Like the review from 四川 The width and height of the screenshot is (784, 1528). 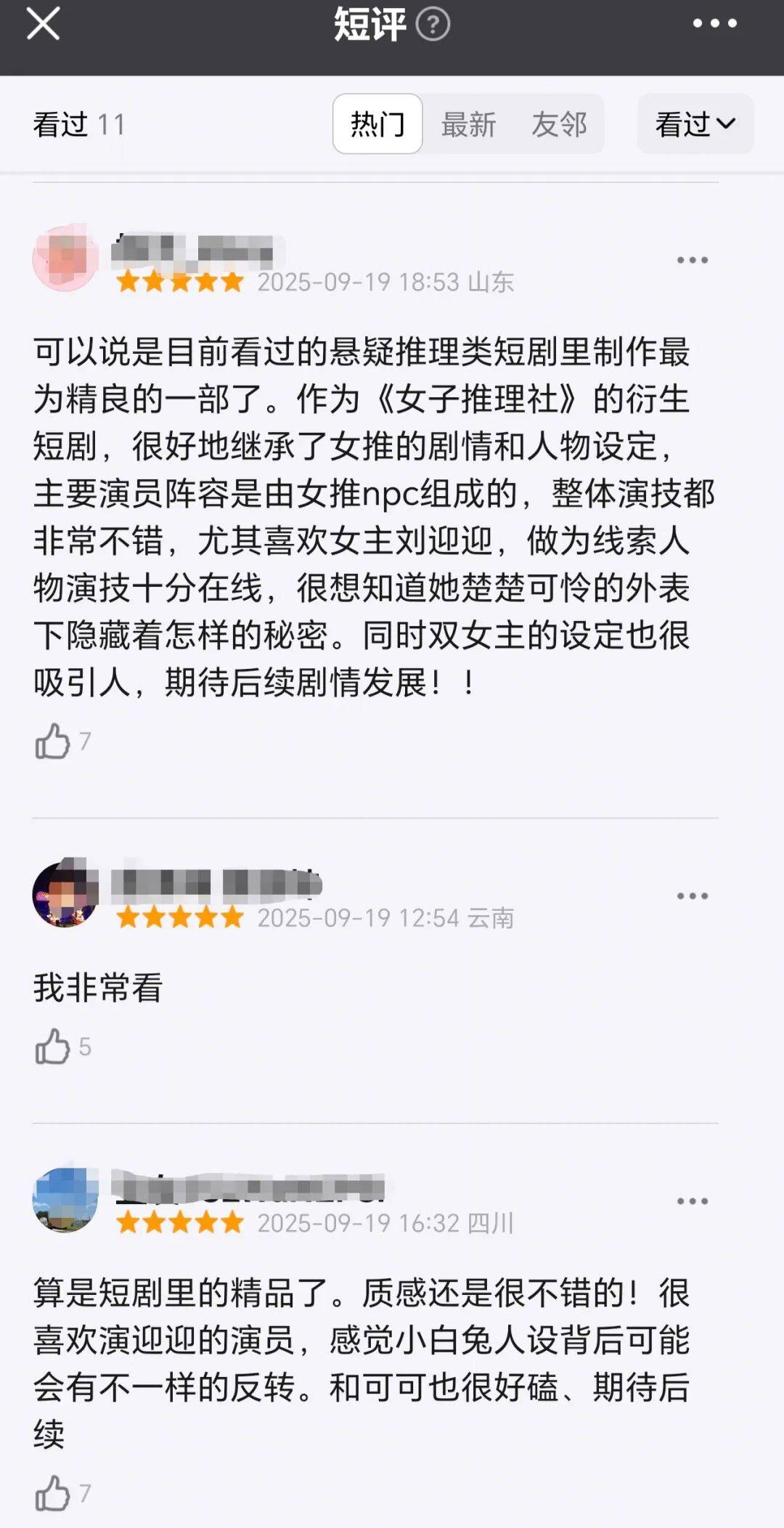pyautogui.click(x=53, y=1493)
